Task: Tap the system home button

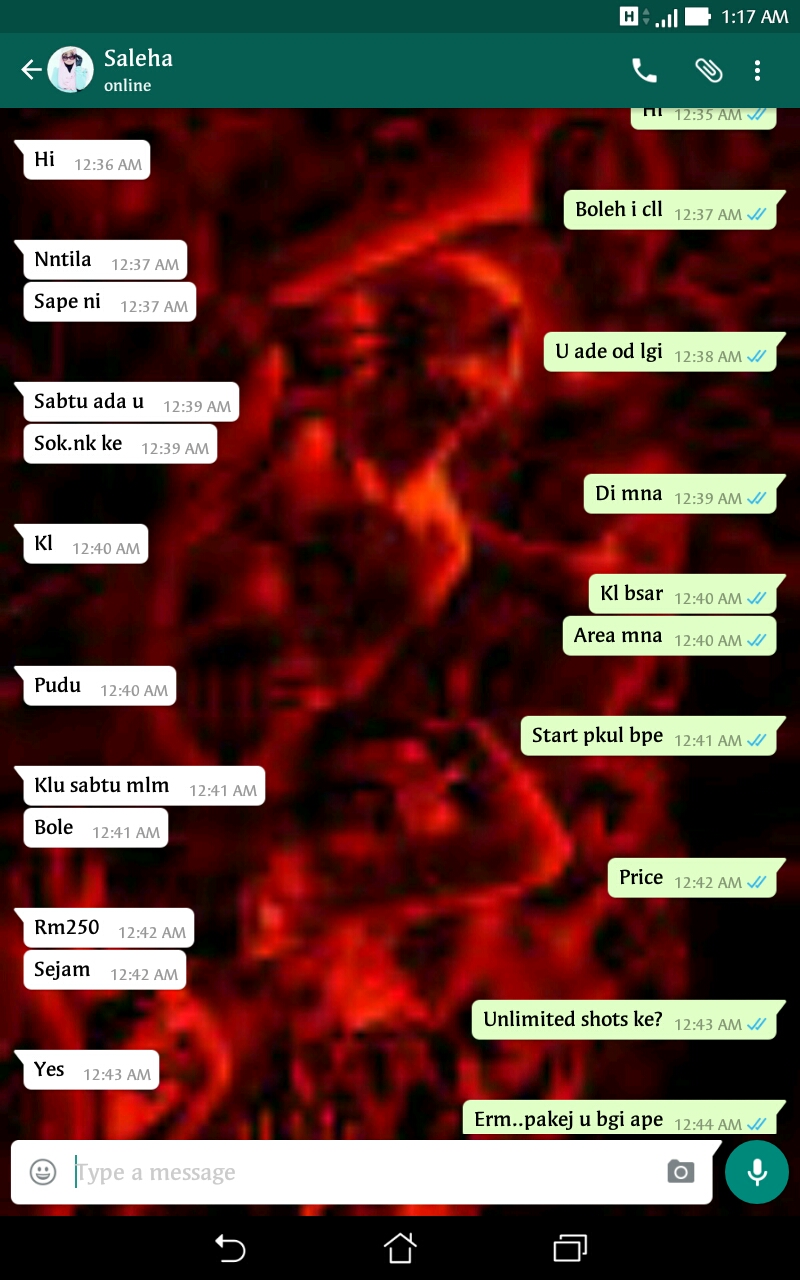Action: click(400, 1248)
